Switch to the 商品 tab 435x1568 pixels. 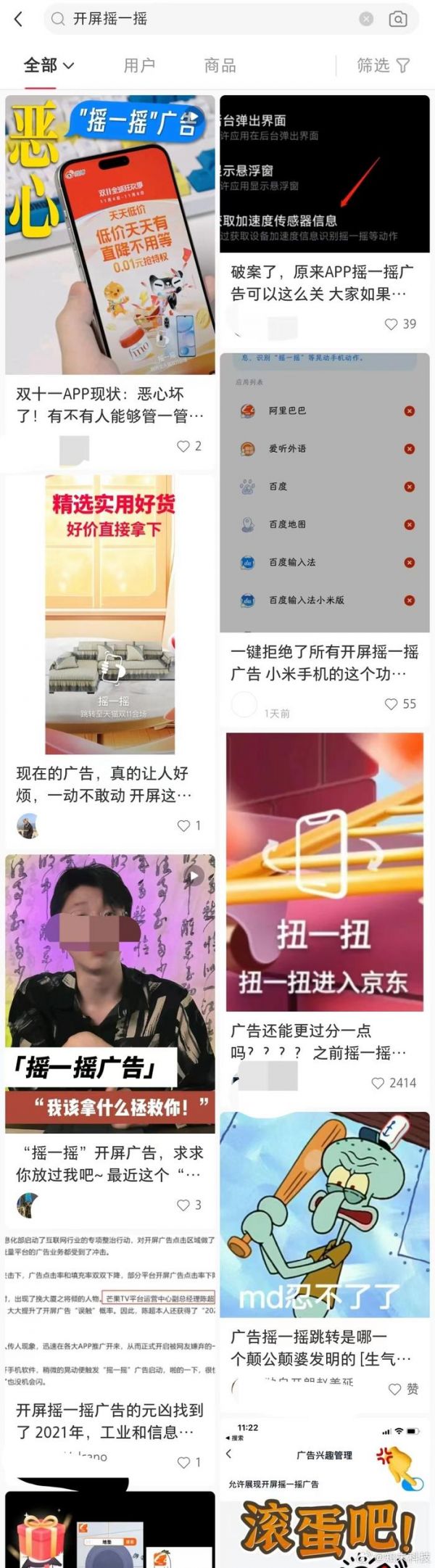pos(220,66)
